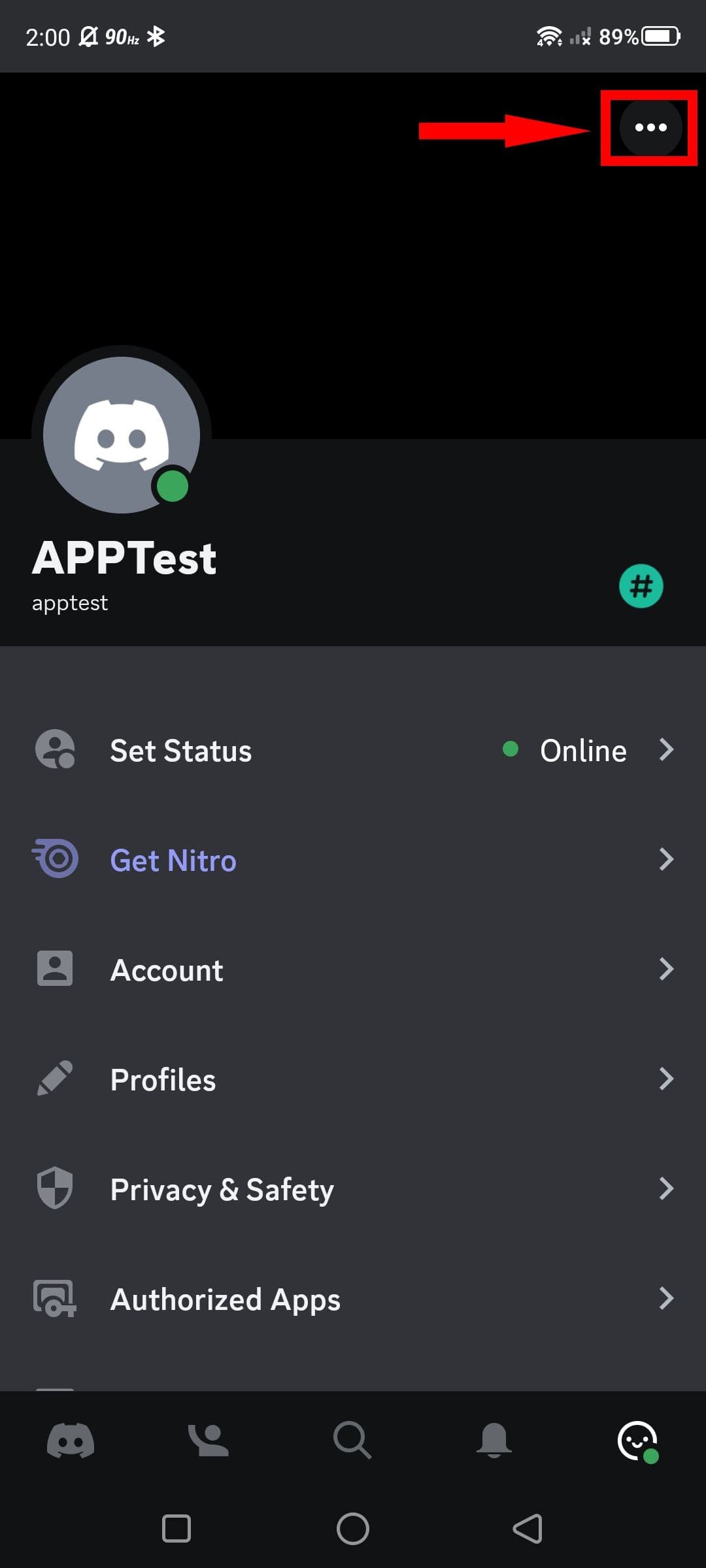This screenshot has width=706, height=1568.
Task: Tap the APPTest profile avatar
Action: coord(122,434)
